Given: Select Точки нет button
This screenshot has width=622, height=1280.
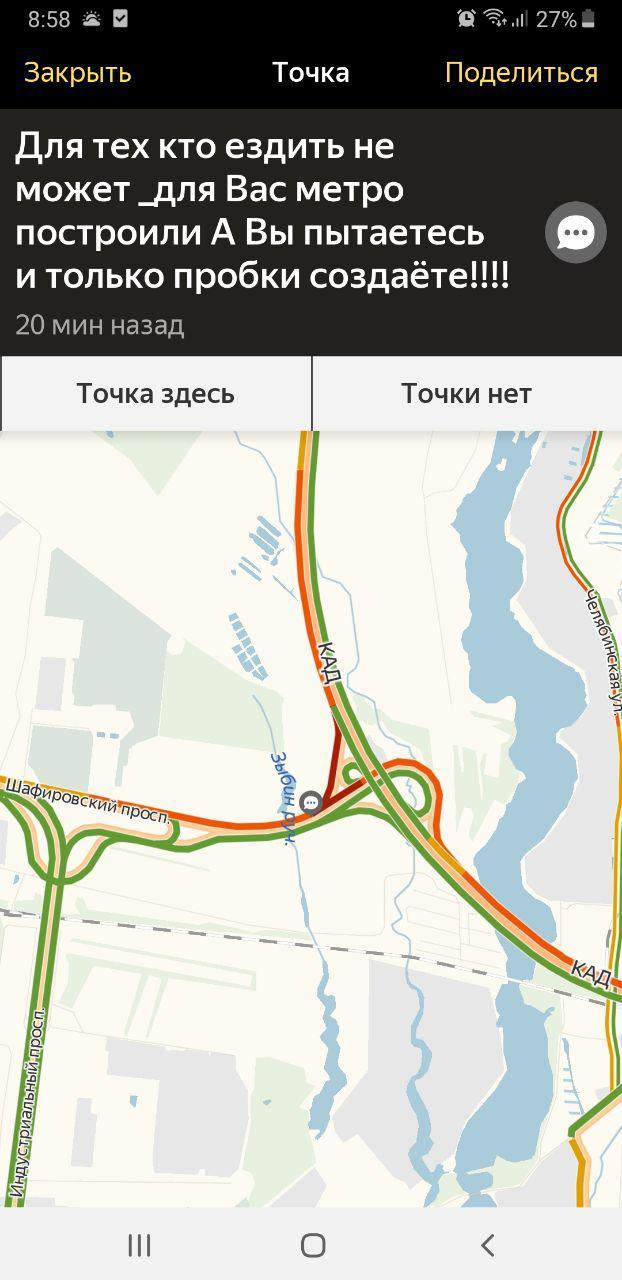Looking at the screenshot, I should pyautogui.click(x=466, y=394).
